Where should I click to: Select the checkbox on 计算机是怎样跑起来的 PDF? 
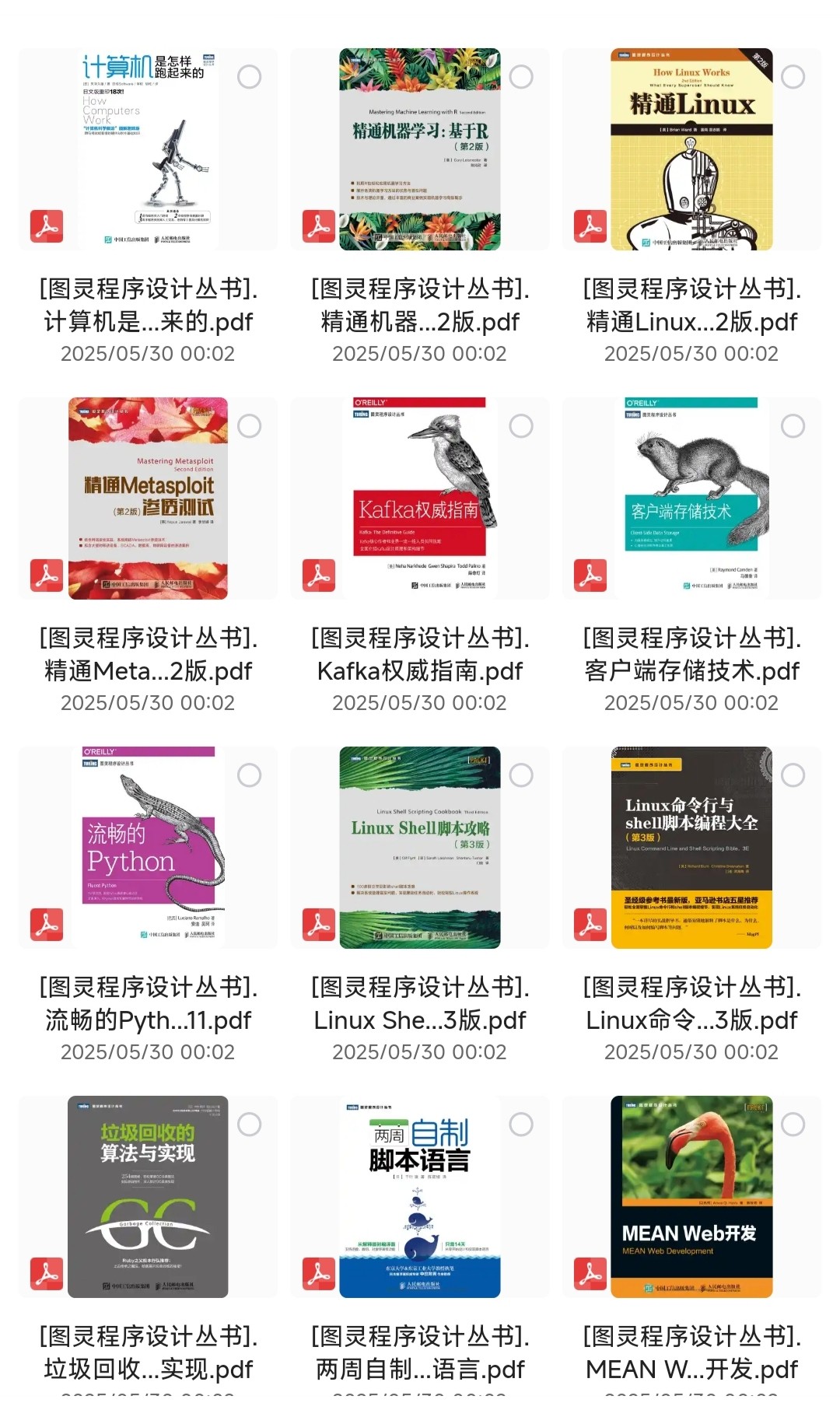pos(250,77)
